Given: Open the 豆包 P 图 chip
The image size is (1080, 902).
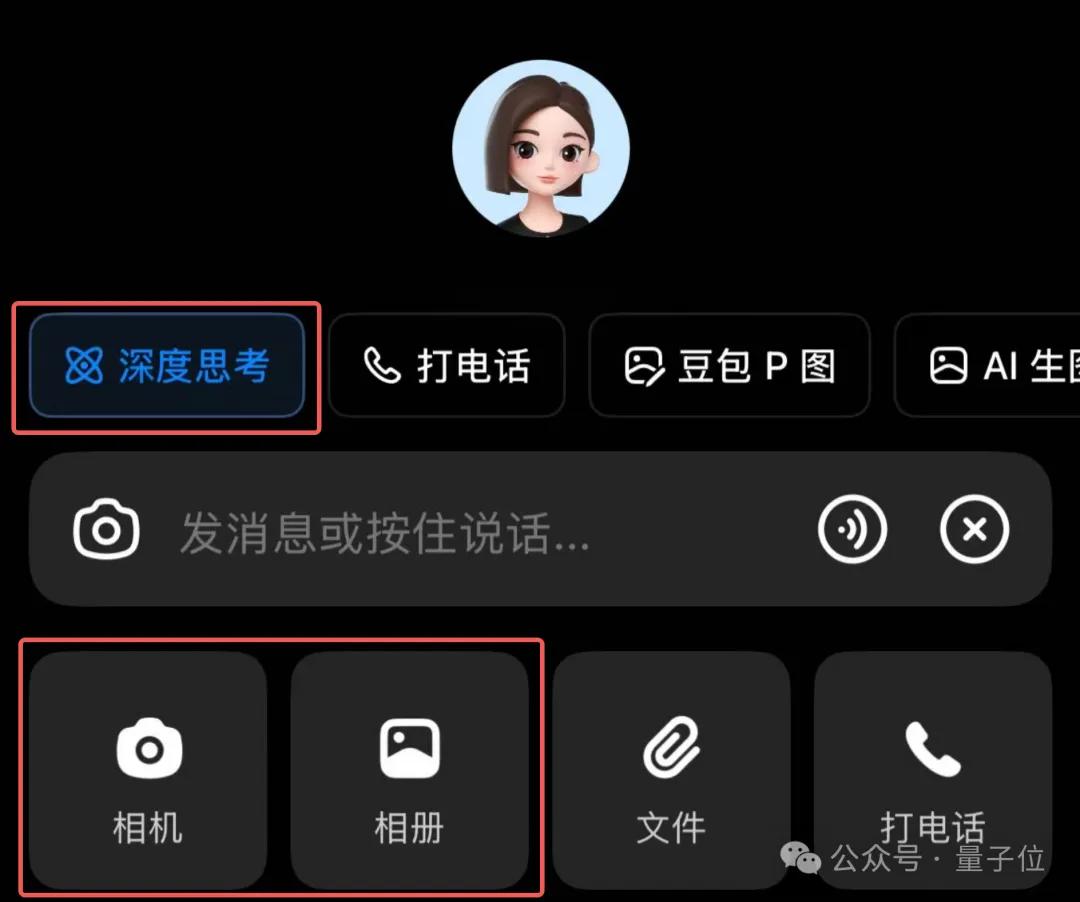Looking at the screenshot, I should (x=729, y=366).
